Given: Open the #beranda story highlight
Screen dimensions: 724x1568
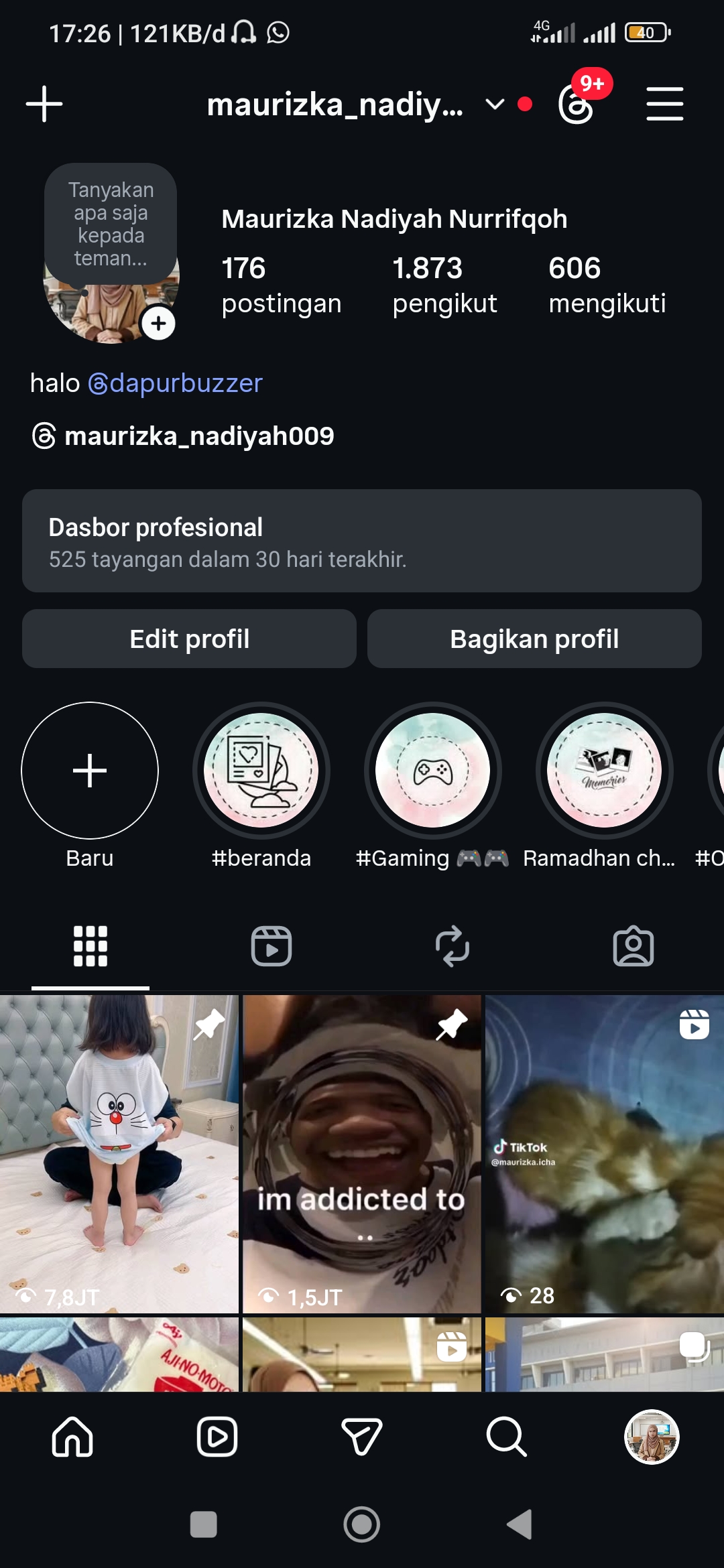Looking at the screenshot, I should (261, 771).
